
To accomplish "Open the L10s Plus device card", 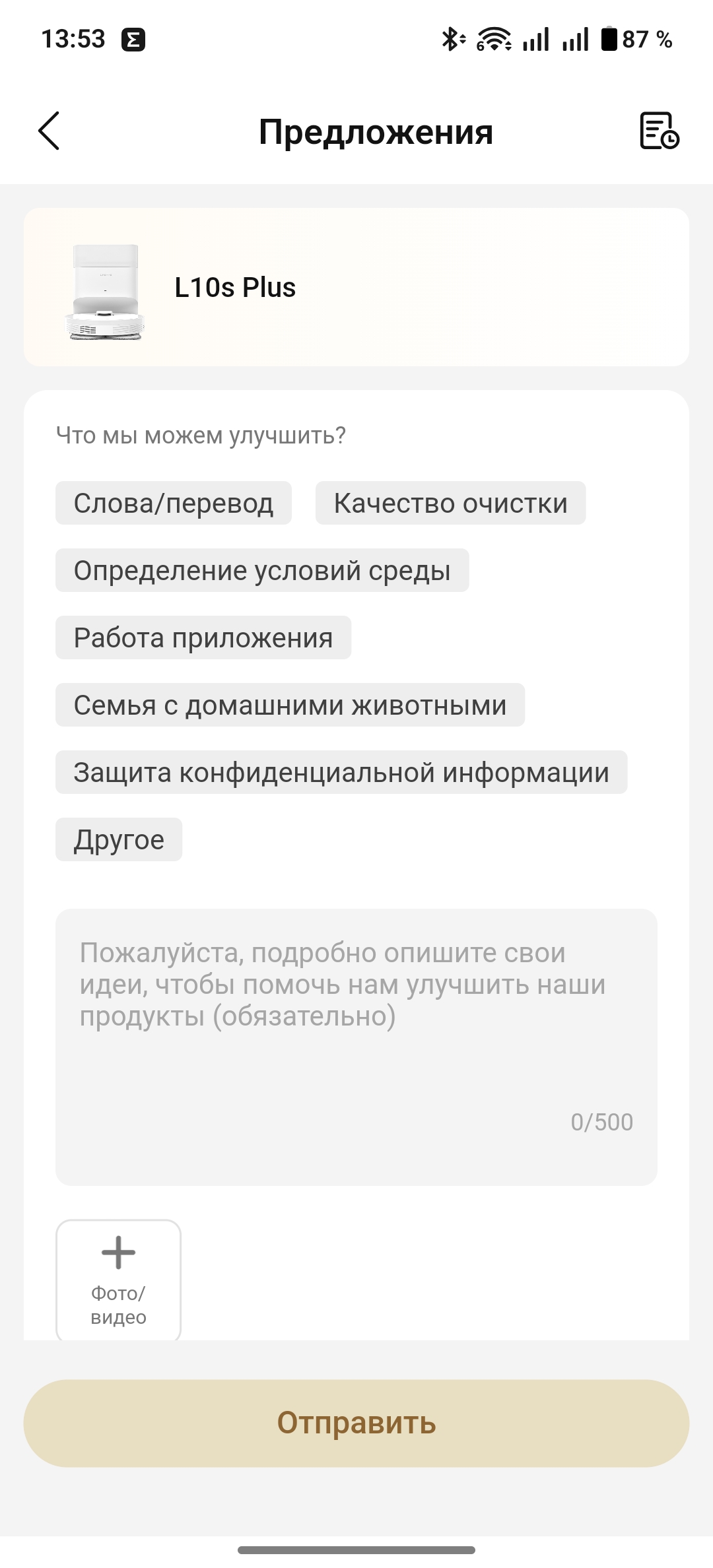I will pos(356,287).
